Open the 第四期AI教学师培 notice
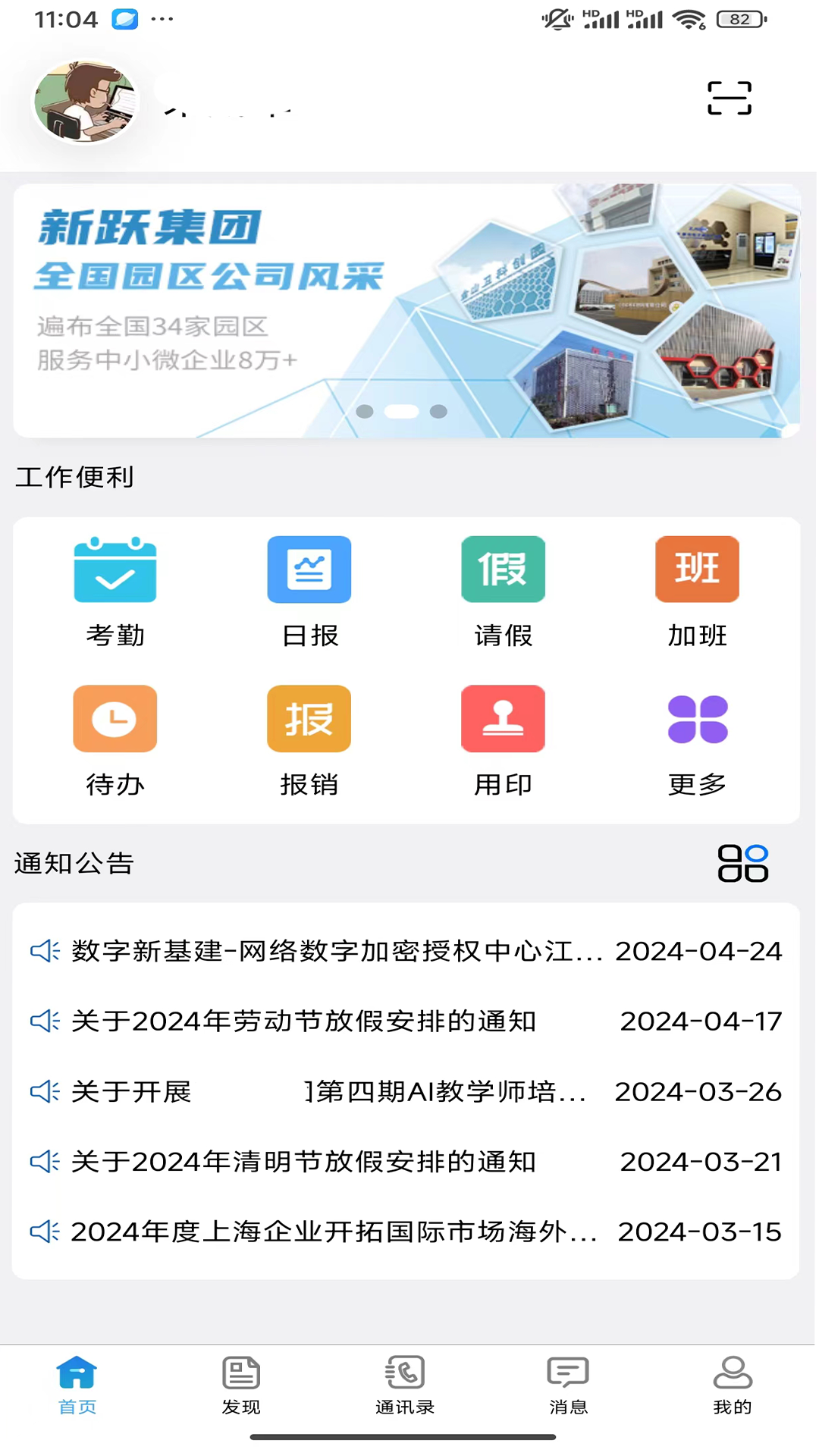Viewport: 819px width, 1456px height. click(x=328, y=1092)
